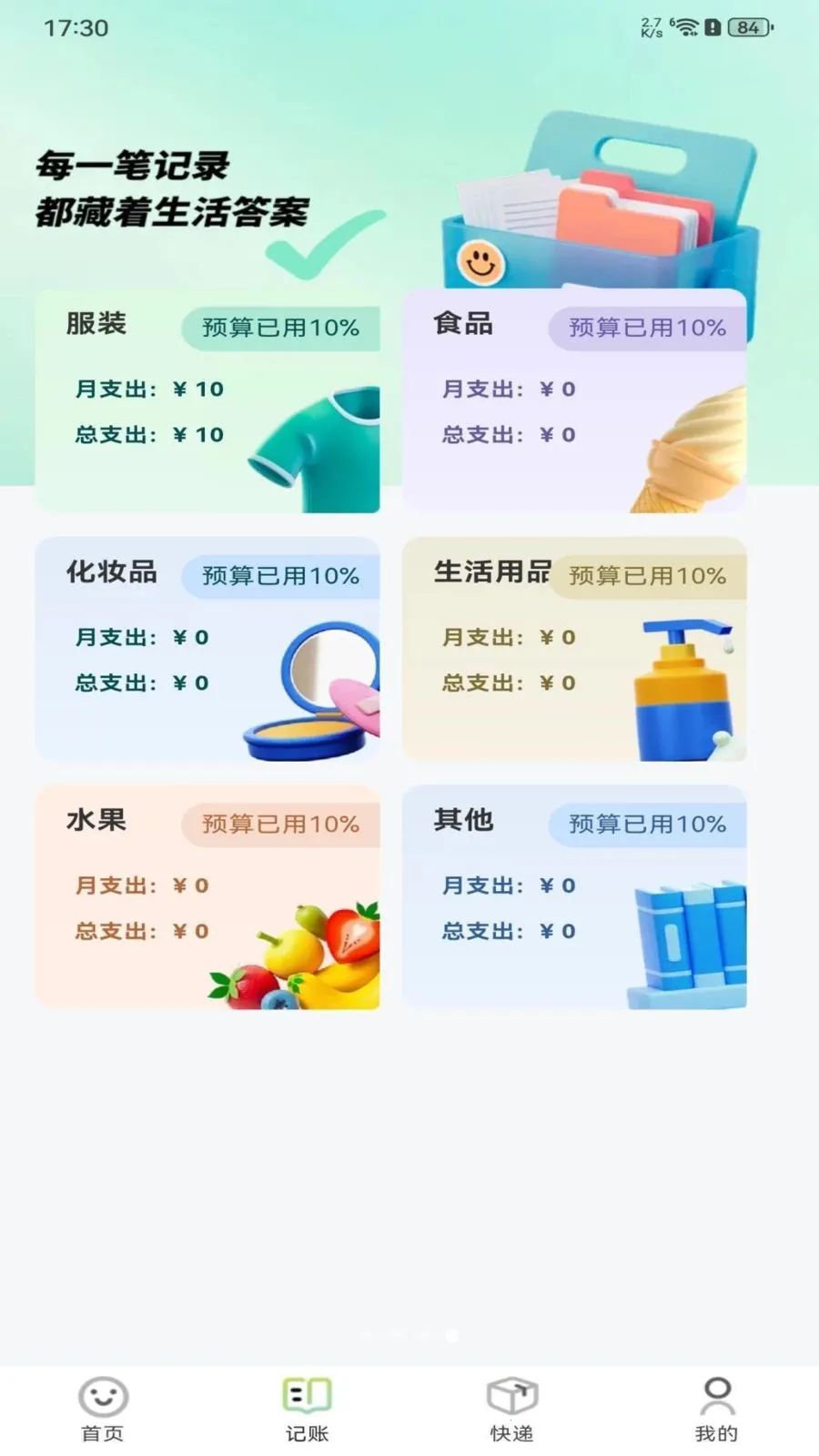
Task: Select the 化妆品 cosmetics category card
Action: (x=207, y=649)
